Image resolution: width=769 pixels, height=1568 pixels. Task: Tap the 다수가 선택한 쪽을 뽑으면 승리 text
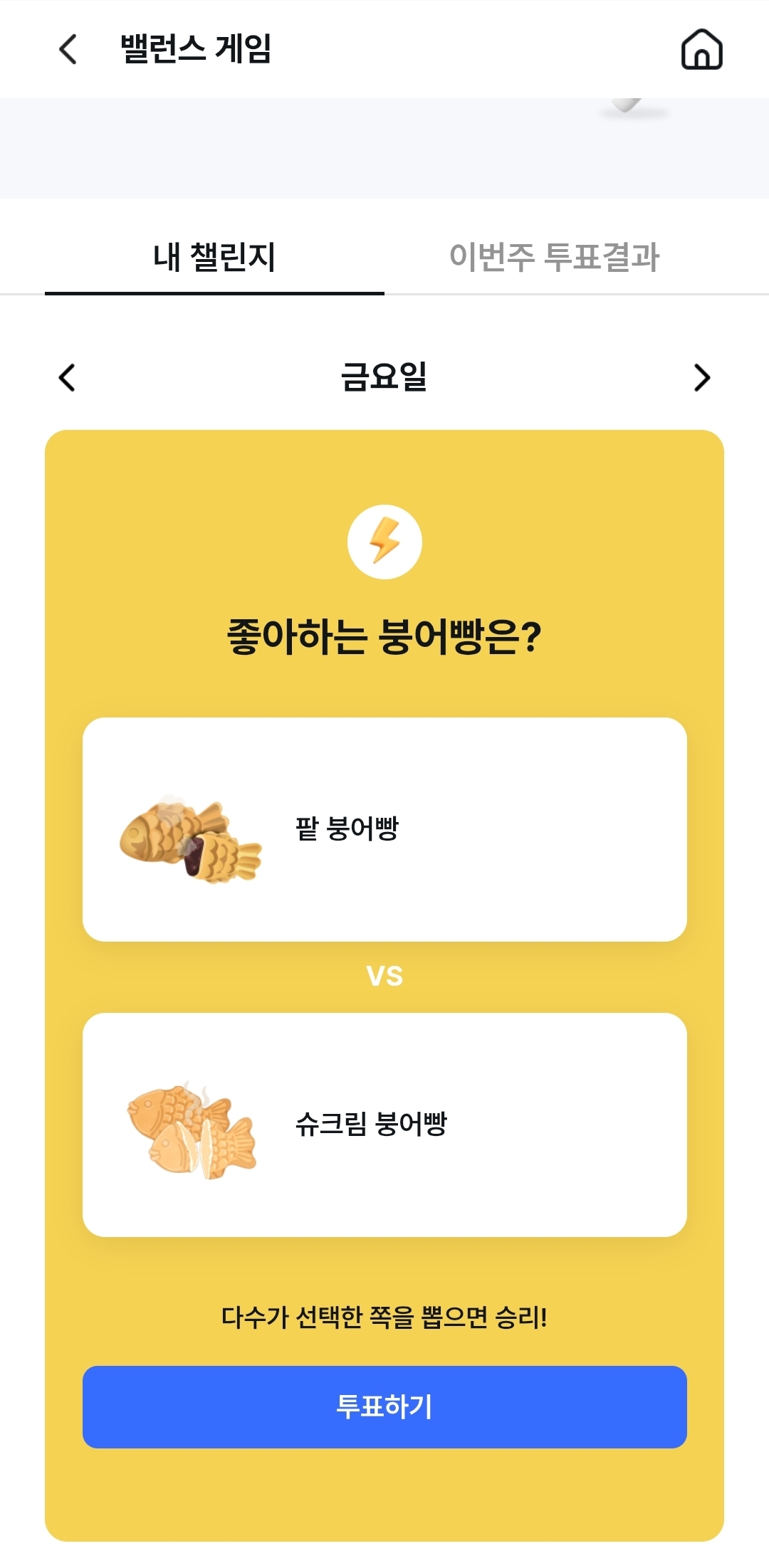[384, 1315]
